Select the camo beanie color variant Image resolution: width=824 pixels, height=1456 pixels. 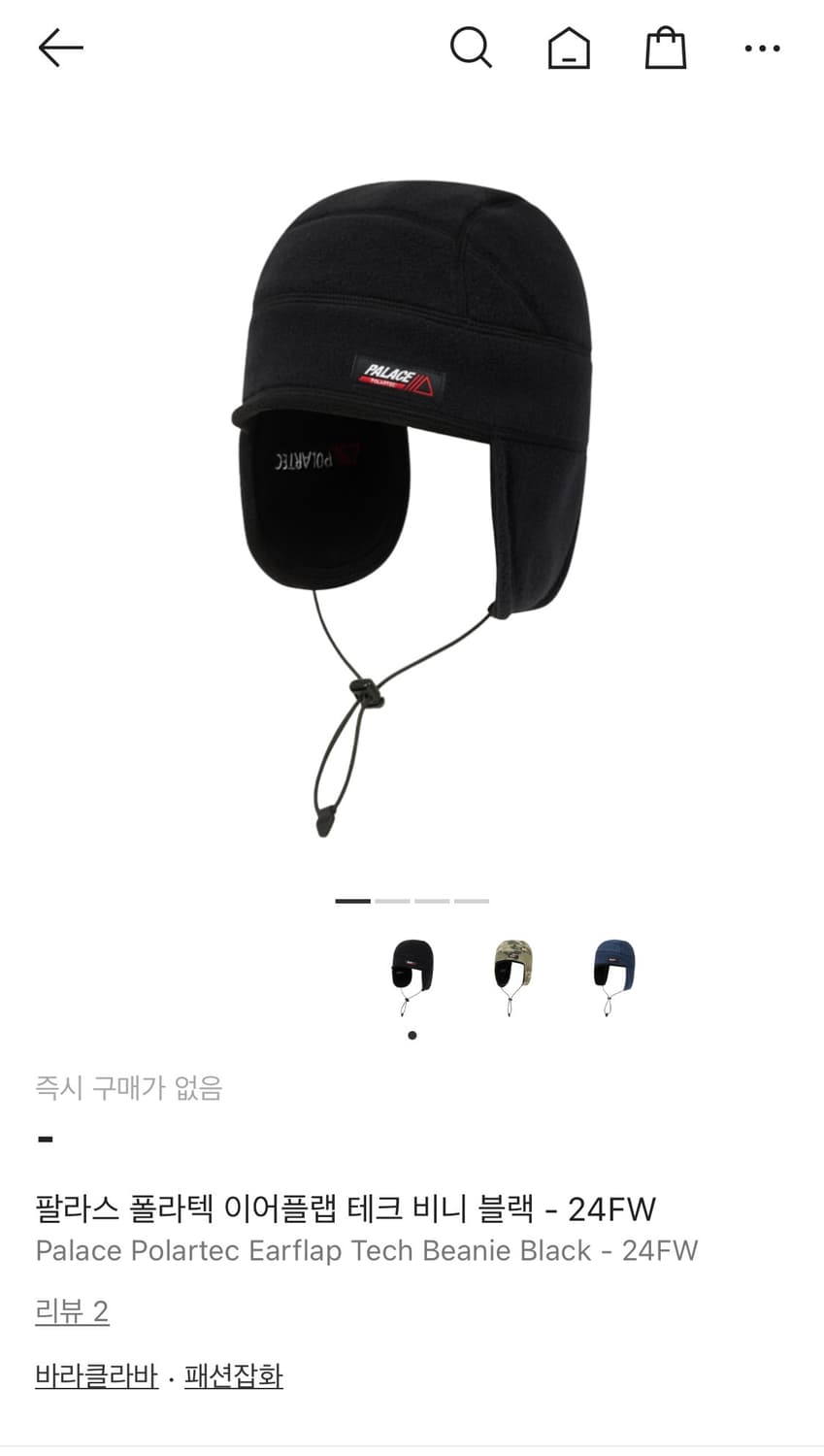tap(512, 971)
